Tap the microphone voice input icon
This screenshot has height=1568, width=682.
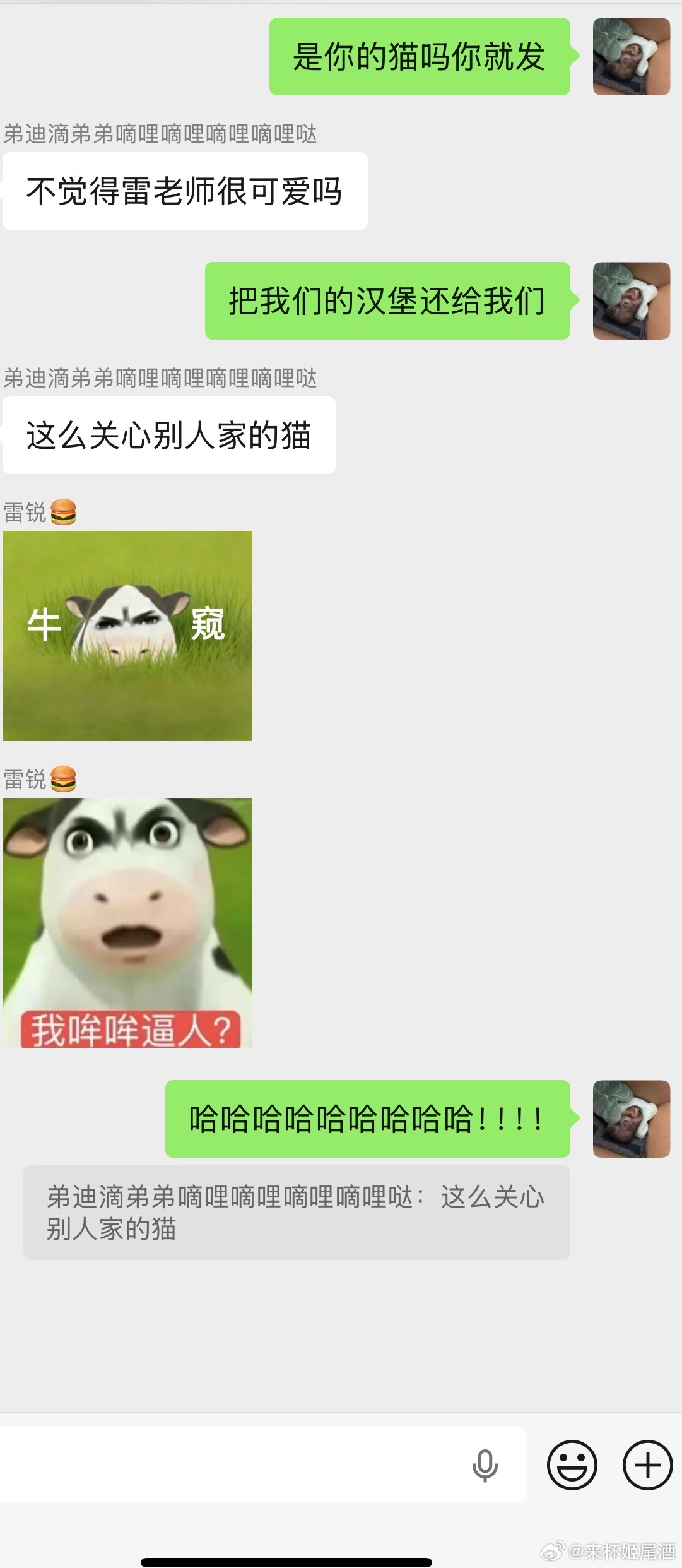(485, 1465)
